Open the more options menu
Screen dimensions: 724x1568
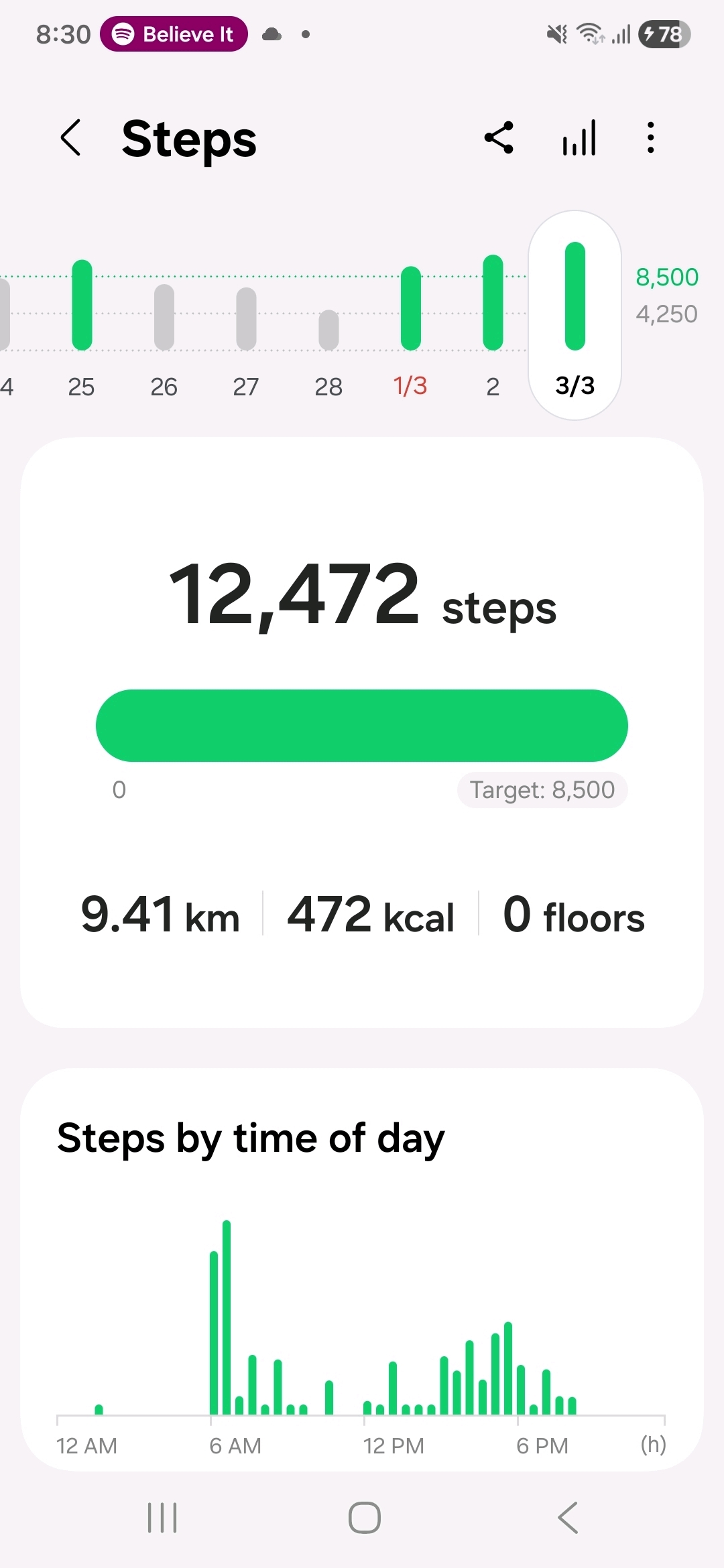pos(650,138)
